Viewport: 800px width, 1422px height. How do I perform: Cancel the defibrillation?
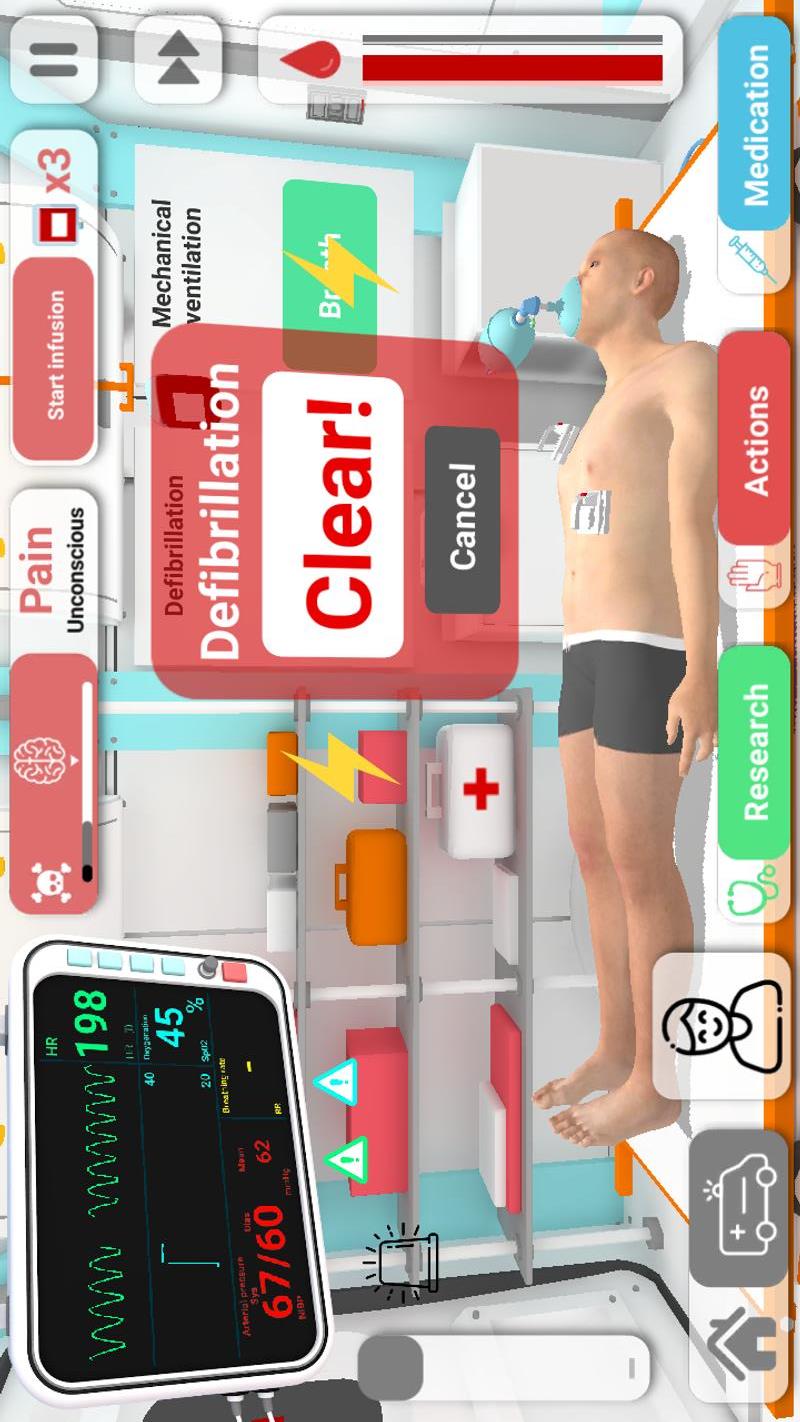(x=462, y=520)
